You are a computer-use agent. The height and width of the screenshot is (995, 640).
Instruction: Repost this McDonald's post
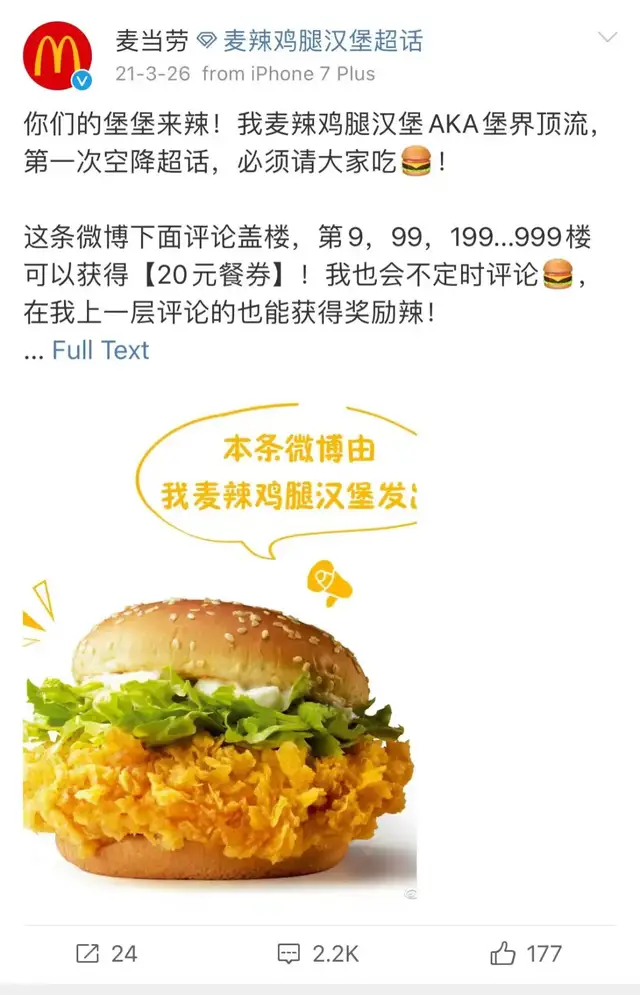click(106, 953)
